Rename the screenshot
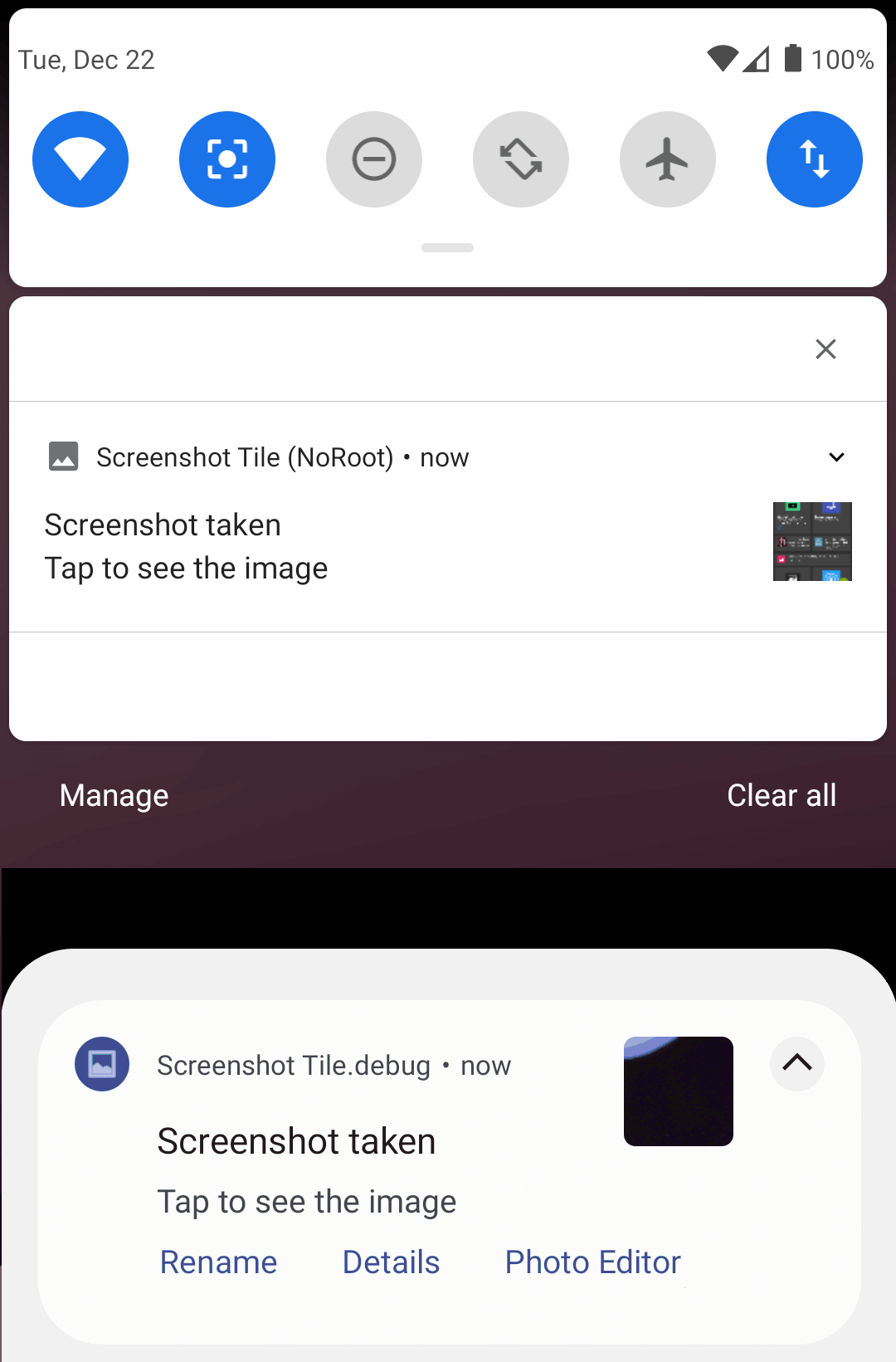The image size is (896, 1362). [x=218, y=1262]
